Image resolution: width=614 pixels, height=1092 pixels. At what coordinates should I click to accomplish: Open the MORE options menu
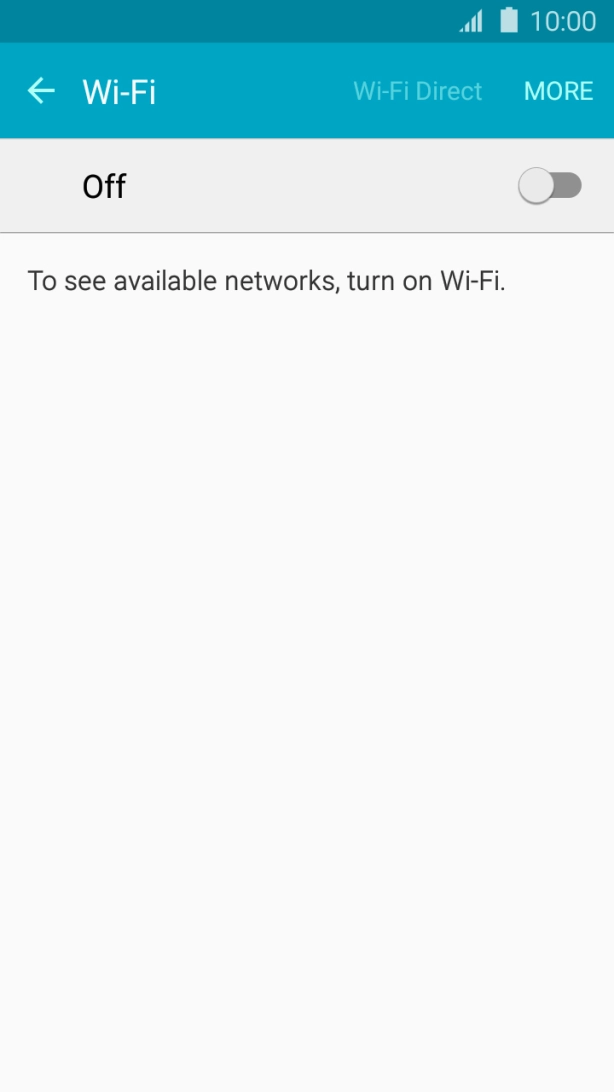558,91
